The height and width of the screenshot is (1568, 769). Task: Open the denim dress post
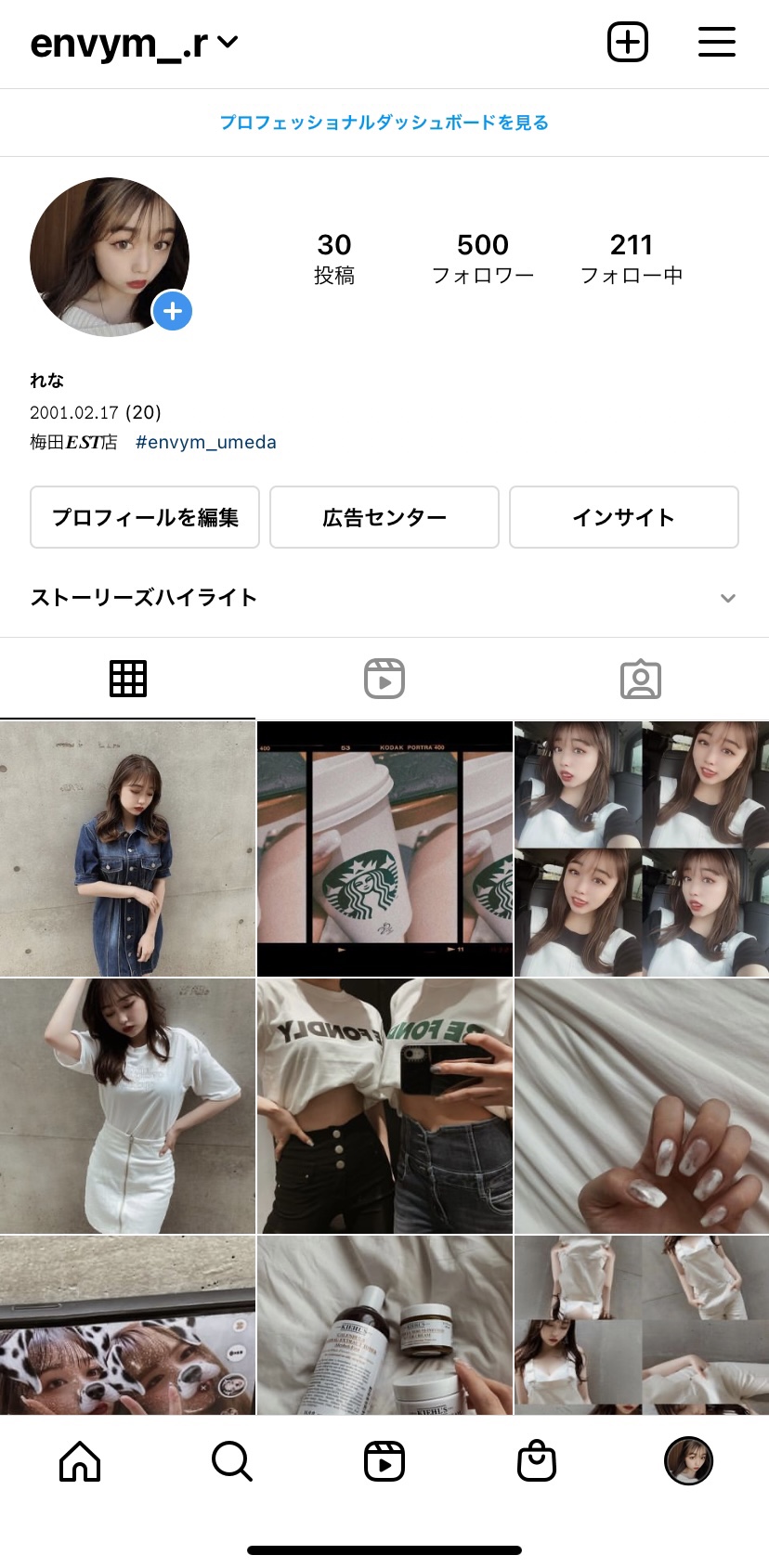tap(127, 849)
